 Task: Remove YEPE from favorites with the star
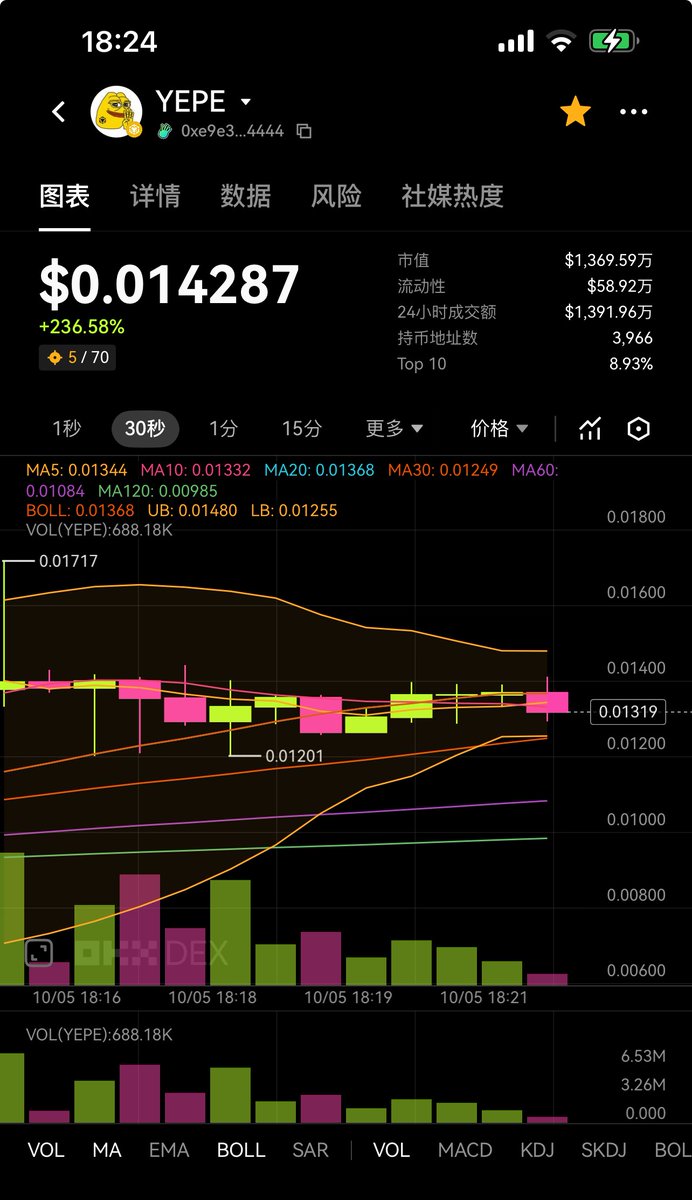pos(575,112)
